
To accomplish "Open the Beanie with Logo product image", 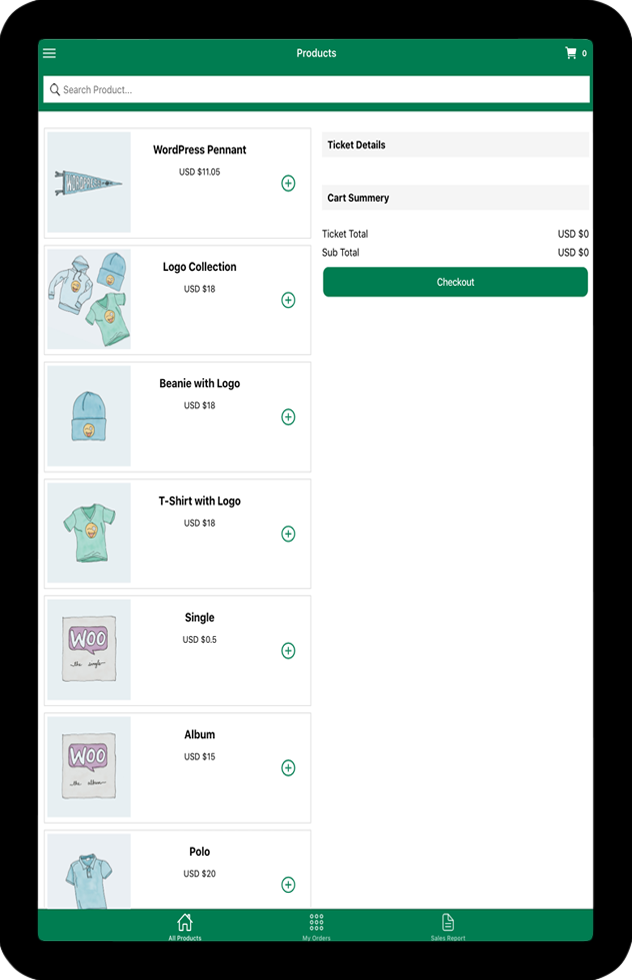I will [x=89, y=416].
